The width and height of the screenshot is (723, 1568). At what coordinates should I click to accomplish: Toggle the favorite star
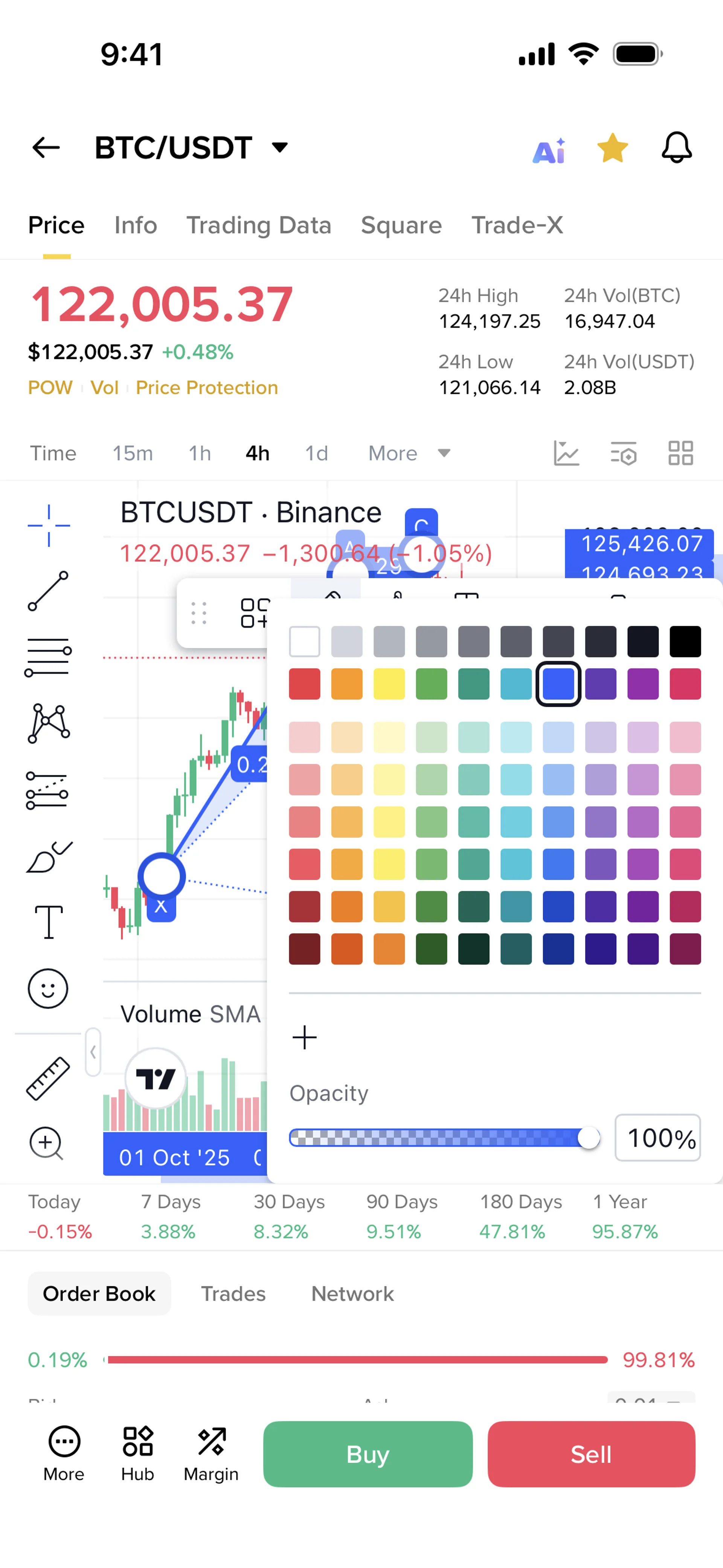coord(612,148)
